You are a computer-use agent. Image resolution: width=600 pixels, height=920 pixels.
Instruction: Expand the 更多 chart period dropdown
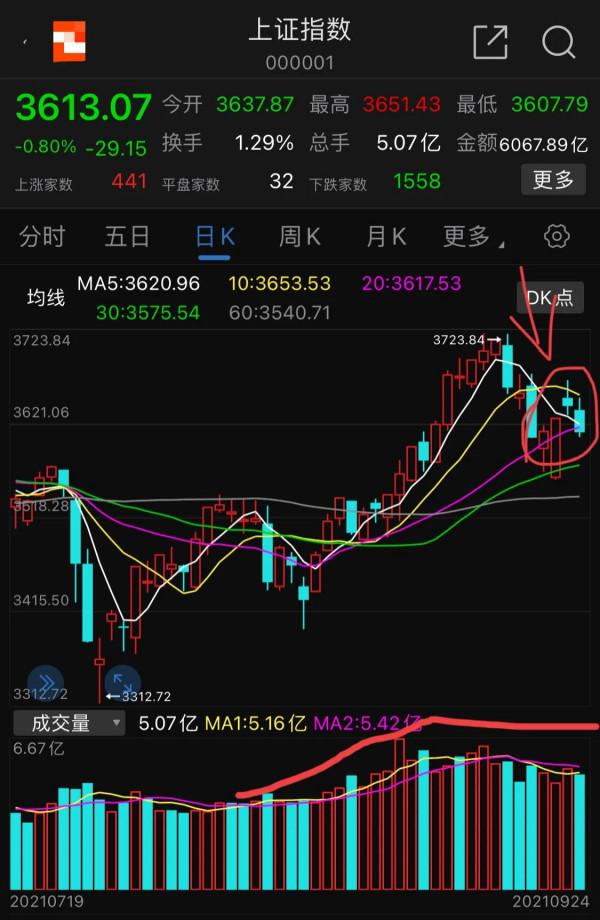pos(472,237)
